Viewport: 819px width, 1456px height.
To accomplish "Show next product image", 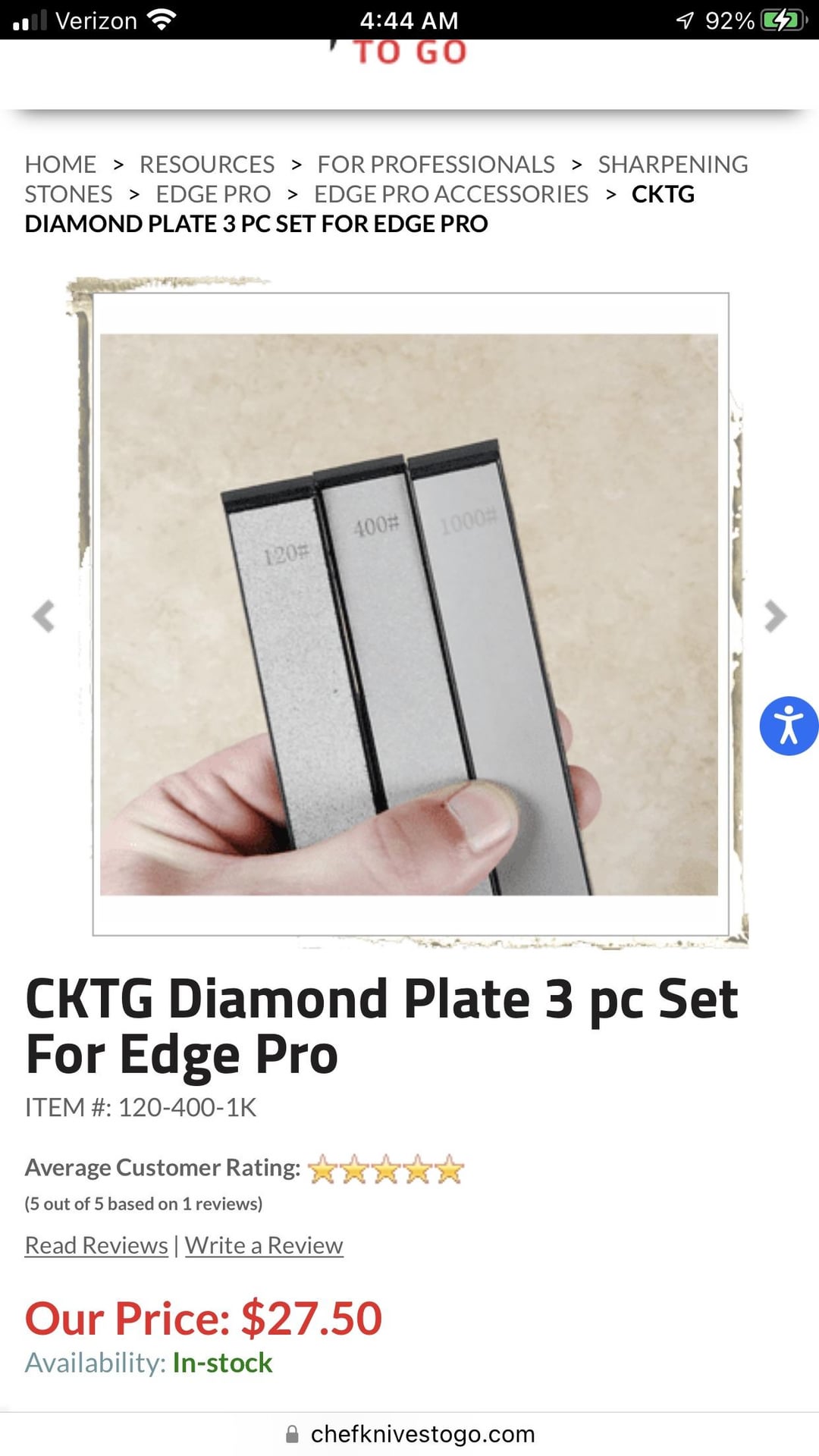I will 775,616.
